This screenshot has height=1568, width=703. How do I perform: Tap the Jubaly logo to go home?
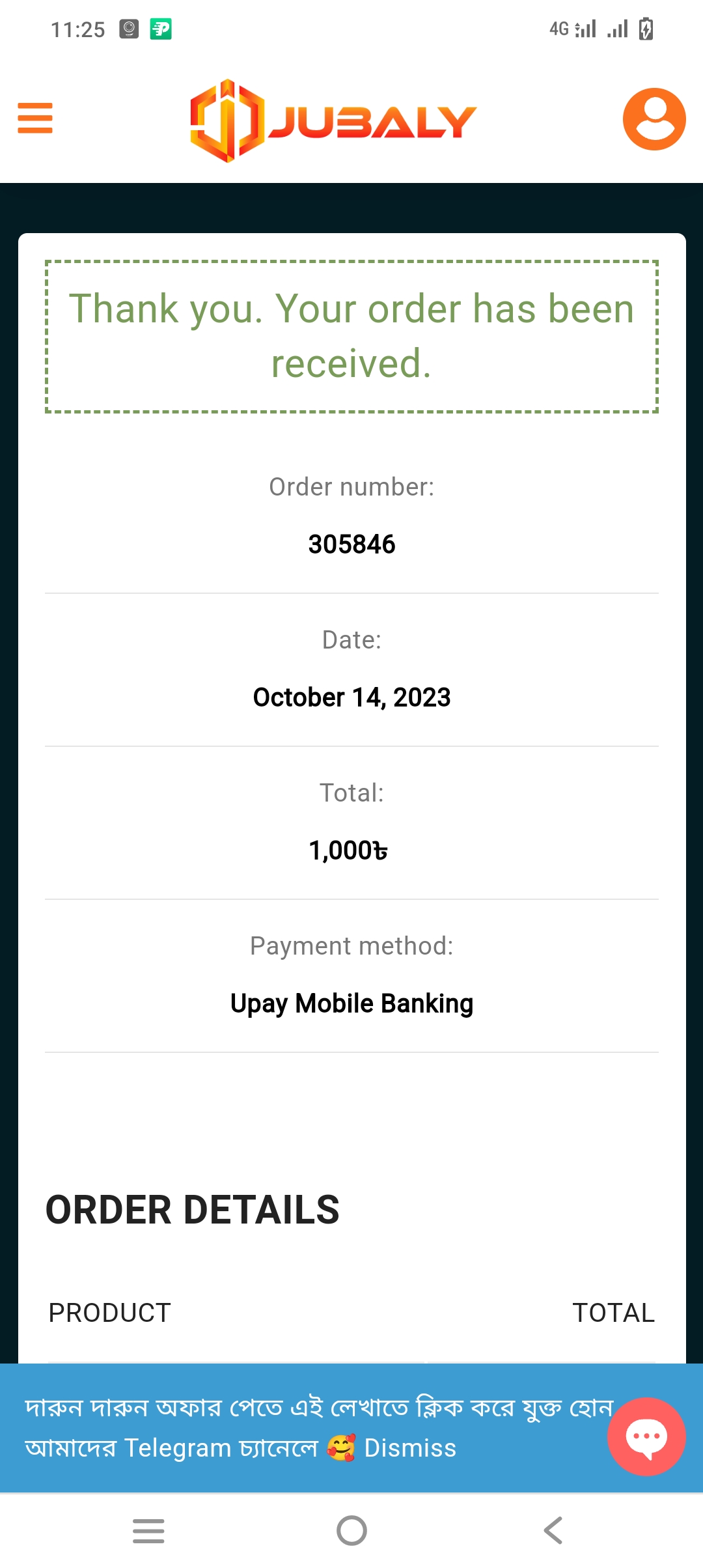coord(333,120)
